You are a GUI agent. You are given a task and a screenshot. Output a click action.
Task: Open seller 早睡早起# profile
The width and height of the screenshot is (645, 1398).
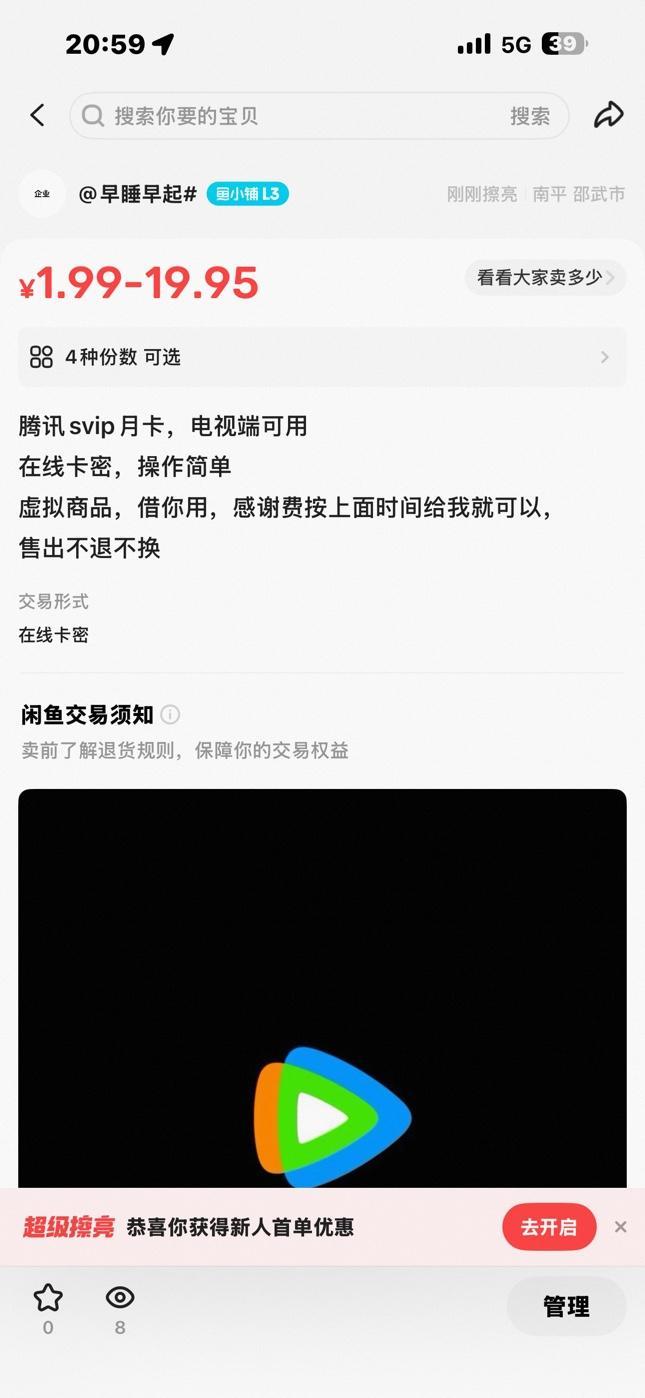tap(138, 194)
